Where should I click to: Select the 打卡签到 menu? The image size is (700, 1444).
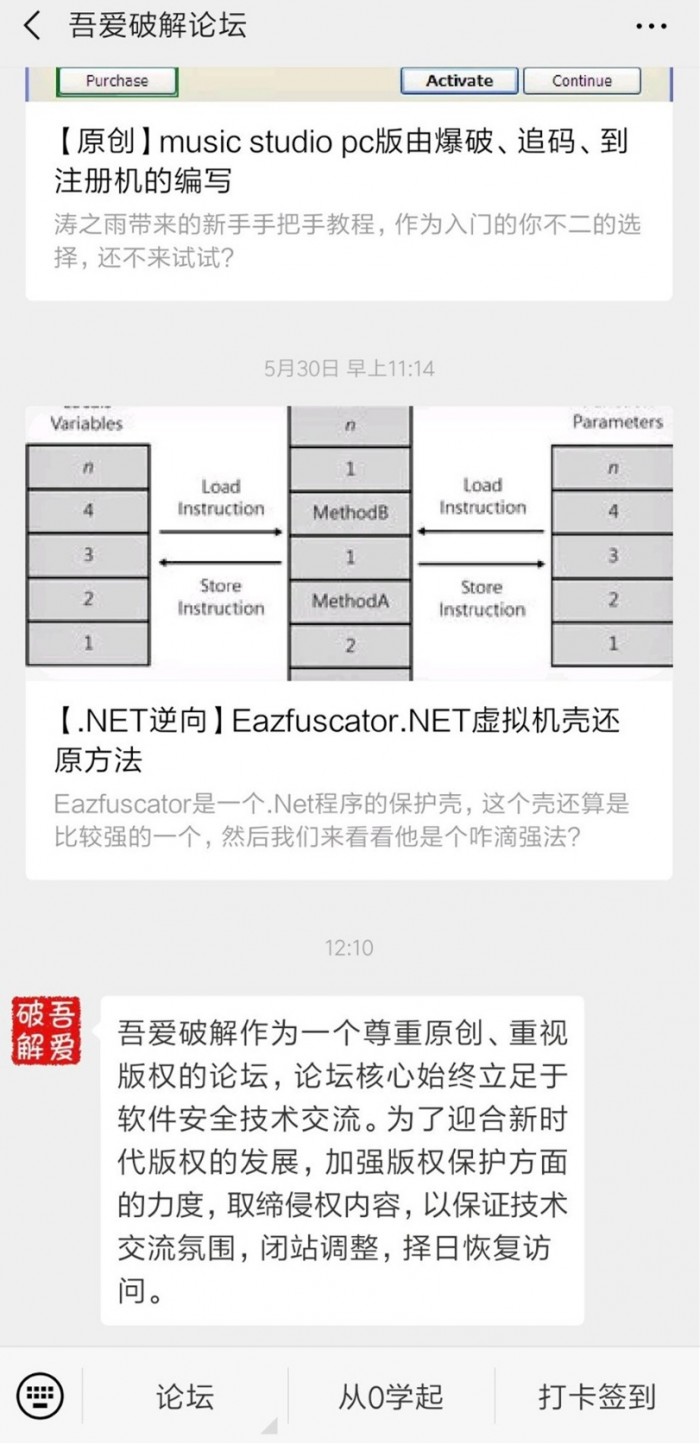point(597,1397)
